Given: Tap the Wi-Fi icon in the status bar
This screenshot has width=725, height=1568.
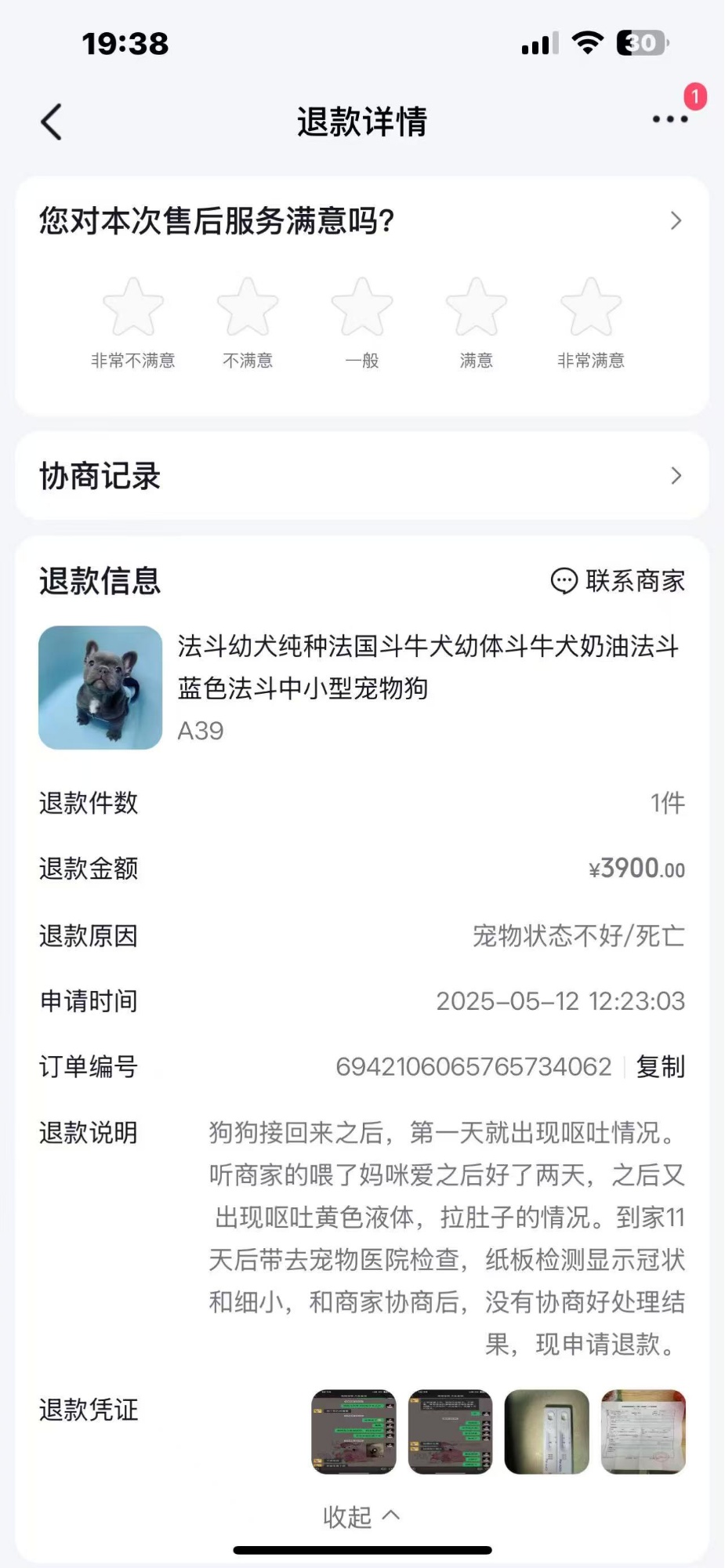Looking at the screenshot, I should (585, 43).
